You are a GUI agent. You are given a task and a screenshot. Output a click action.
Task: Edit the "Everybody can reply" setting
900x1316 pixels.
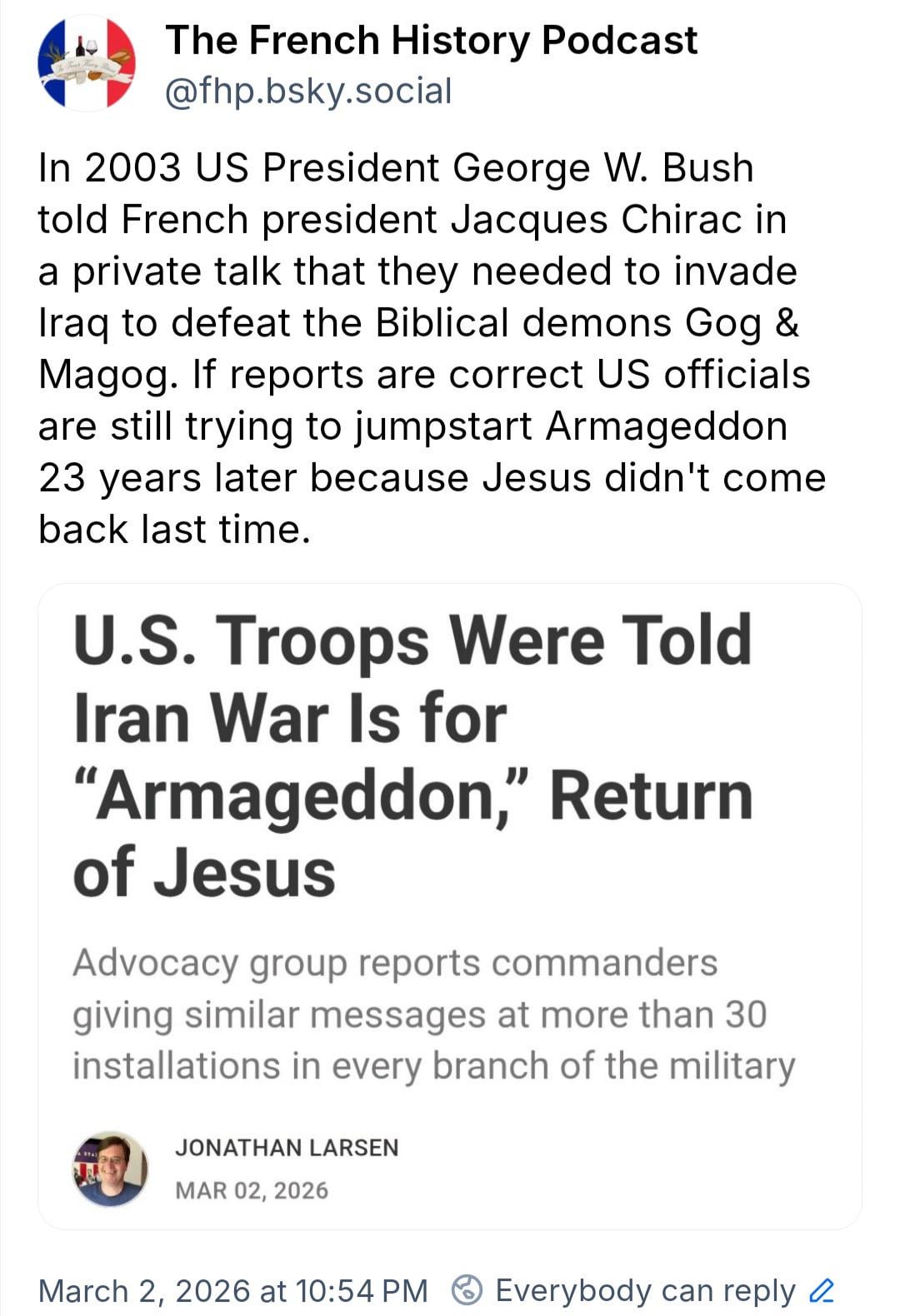coord(821,1290)
